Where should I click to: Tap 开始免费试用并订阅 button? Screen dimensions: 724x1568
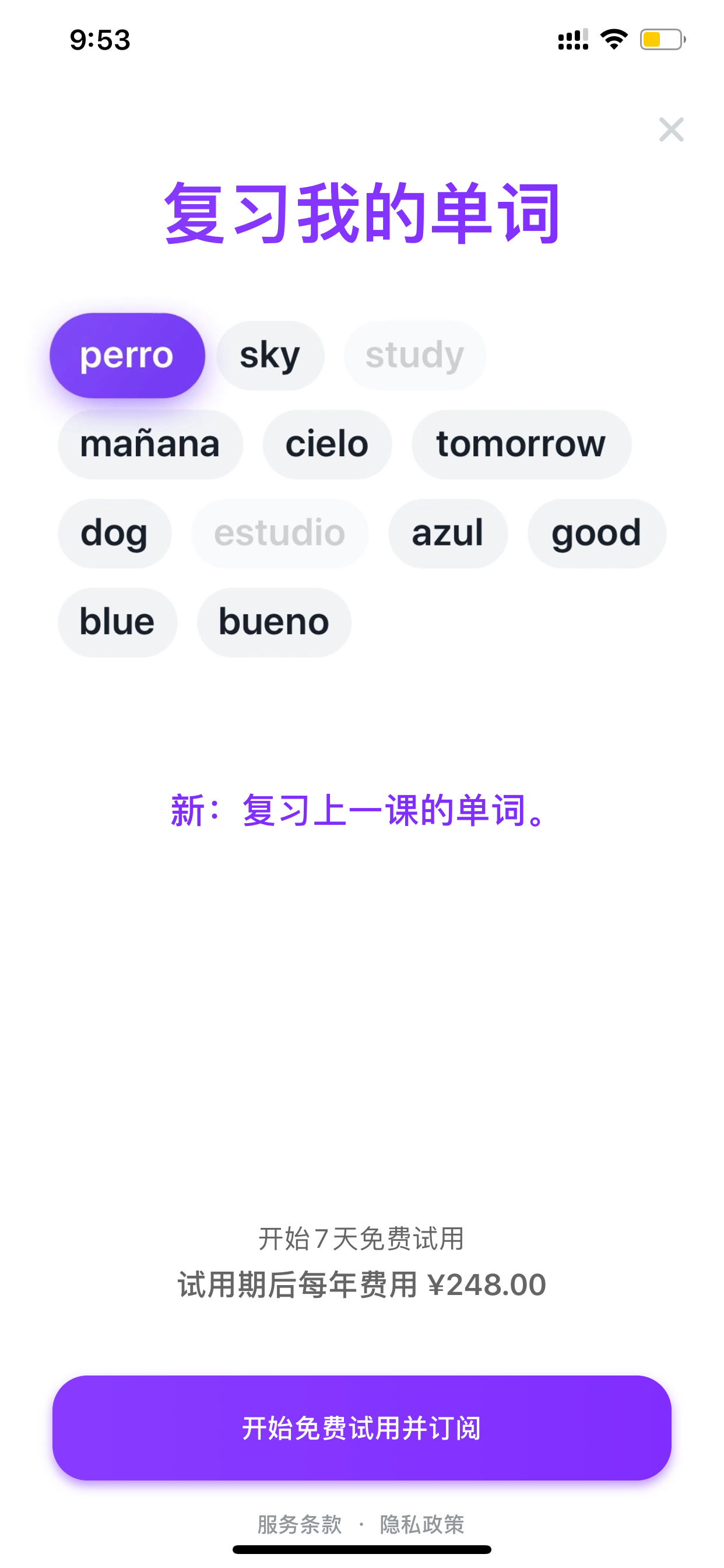361,1427
